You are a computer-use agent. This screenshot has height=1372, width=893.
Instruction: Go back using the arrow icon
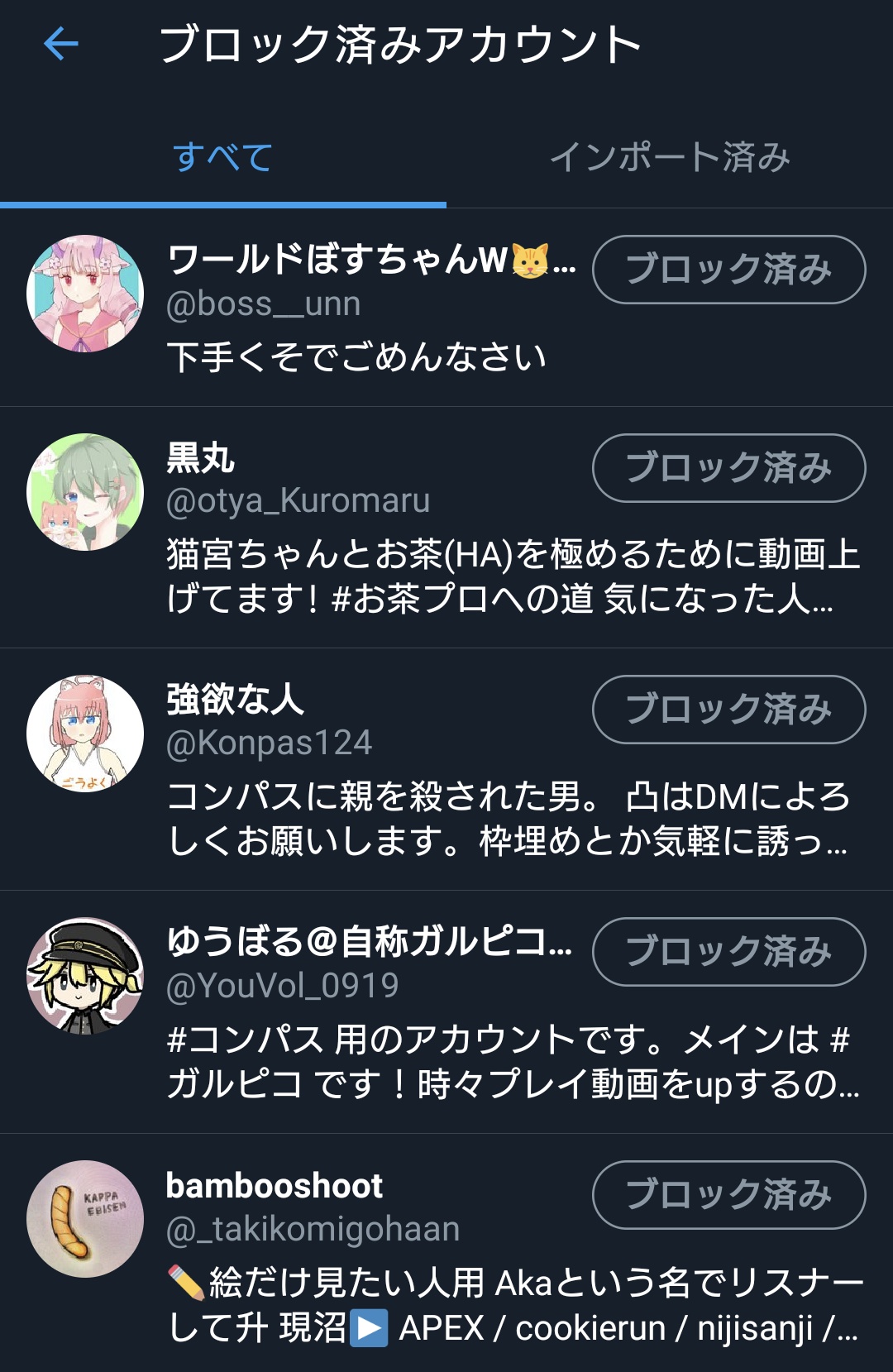pos(60,44)
